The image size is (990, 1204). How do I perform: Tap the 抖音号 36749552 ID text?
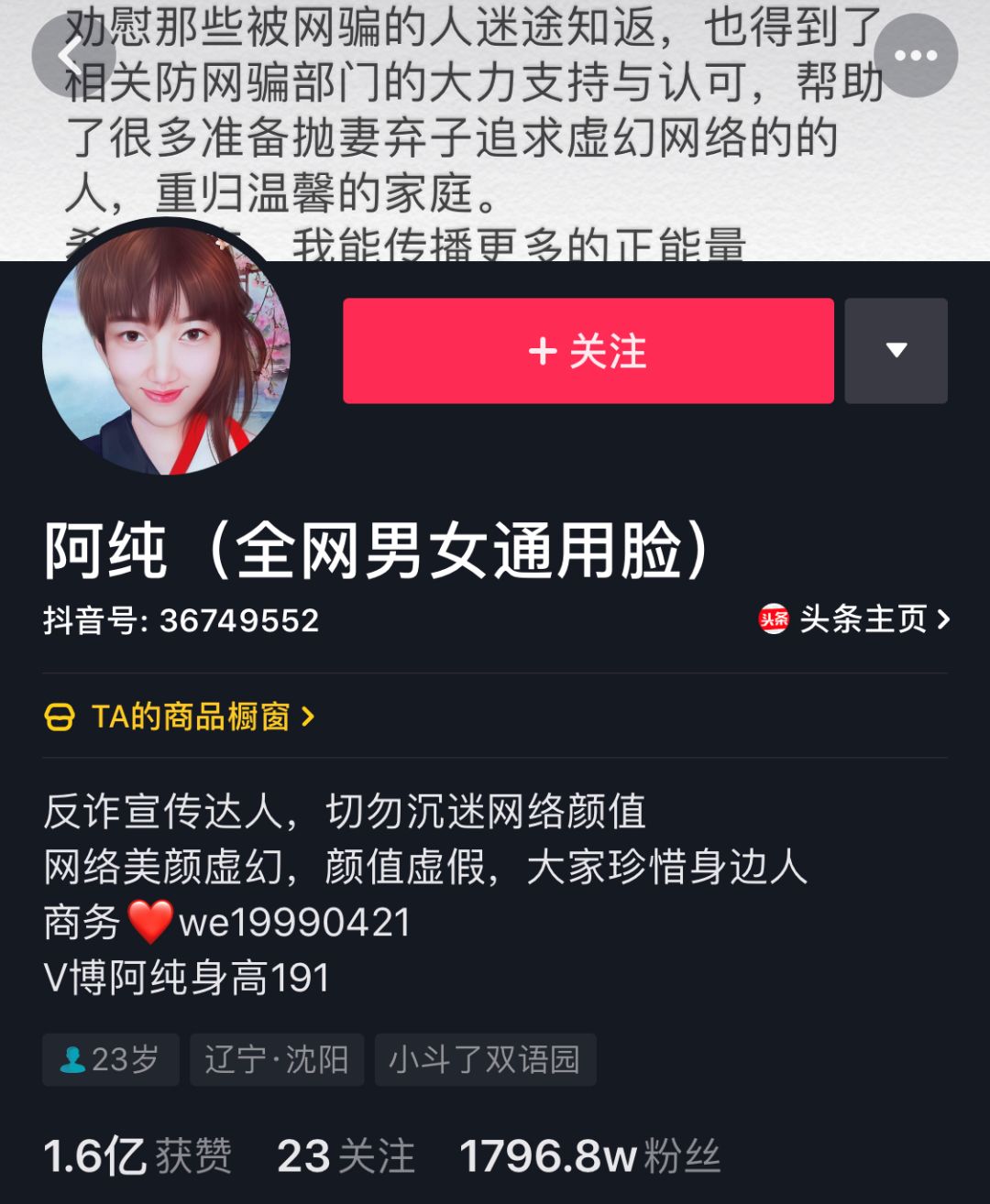tap(180, 622)
